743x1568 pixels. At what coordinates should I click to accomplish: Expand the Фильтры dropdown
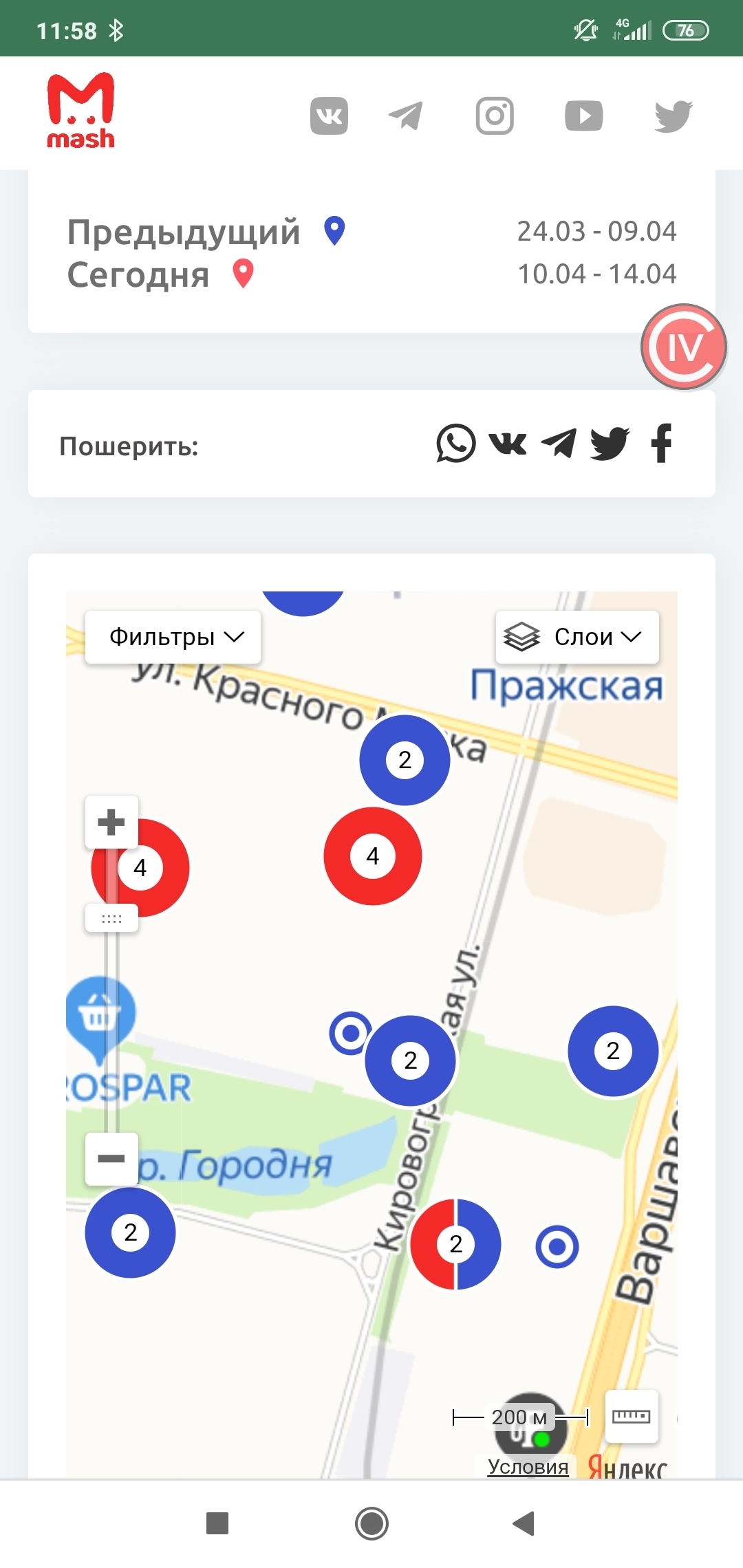[173, 637]
